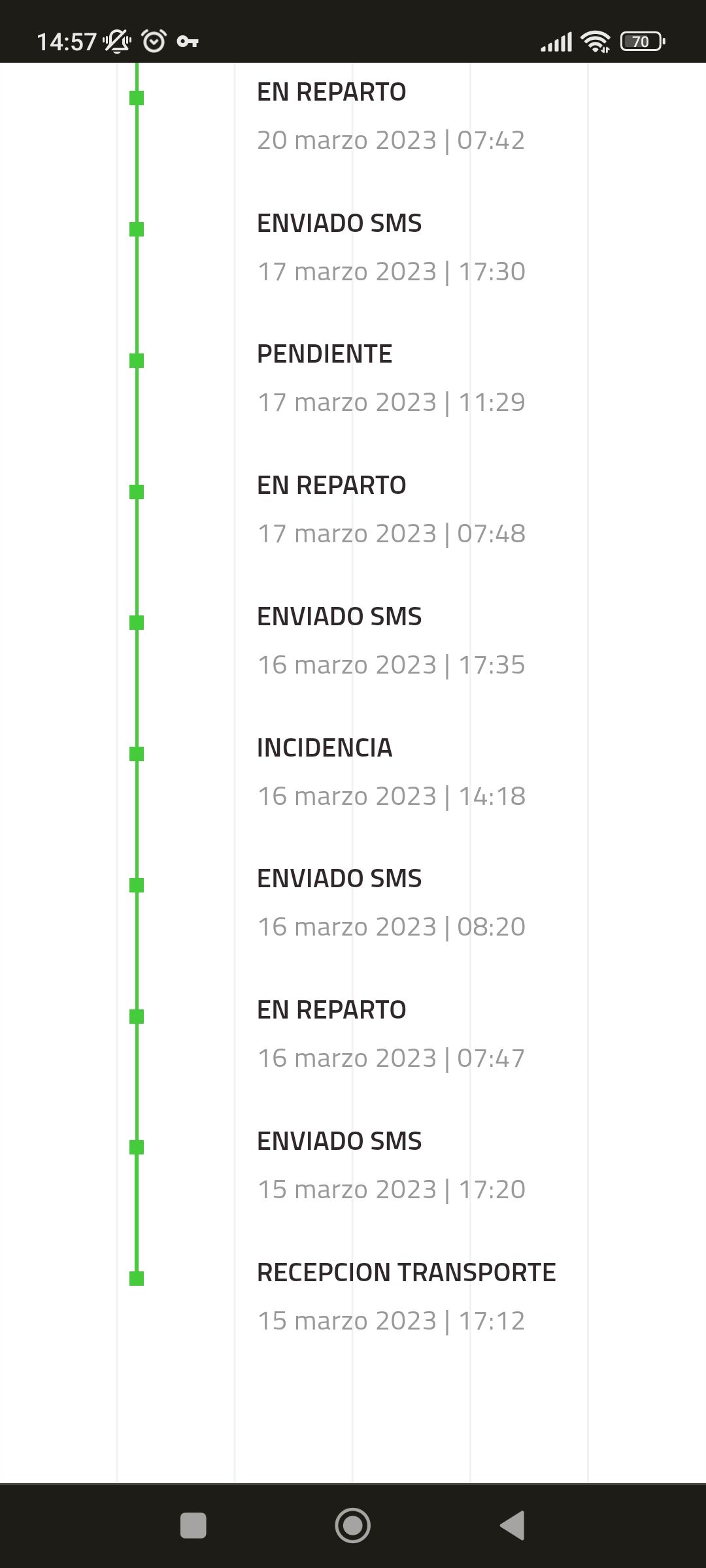The image size is (706, 1568).
Task: Expand the RECEPCION TRANSPORTE event
Action: pyautogui.click(x=405, y=1271)
